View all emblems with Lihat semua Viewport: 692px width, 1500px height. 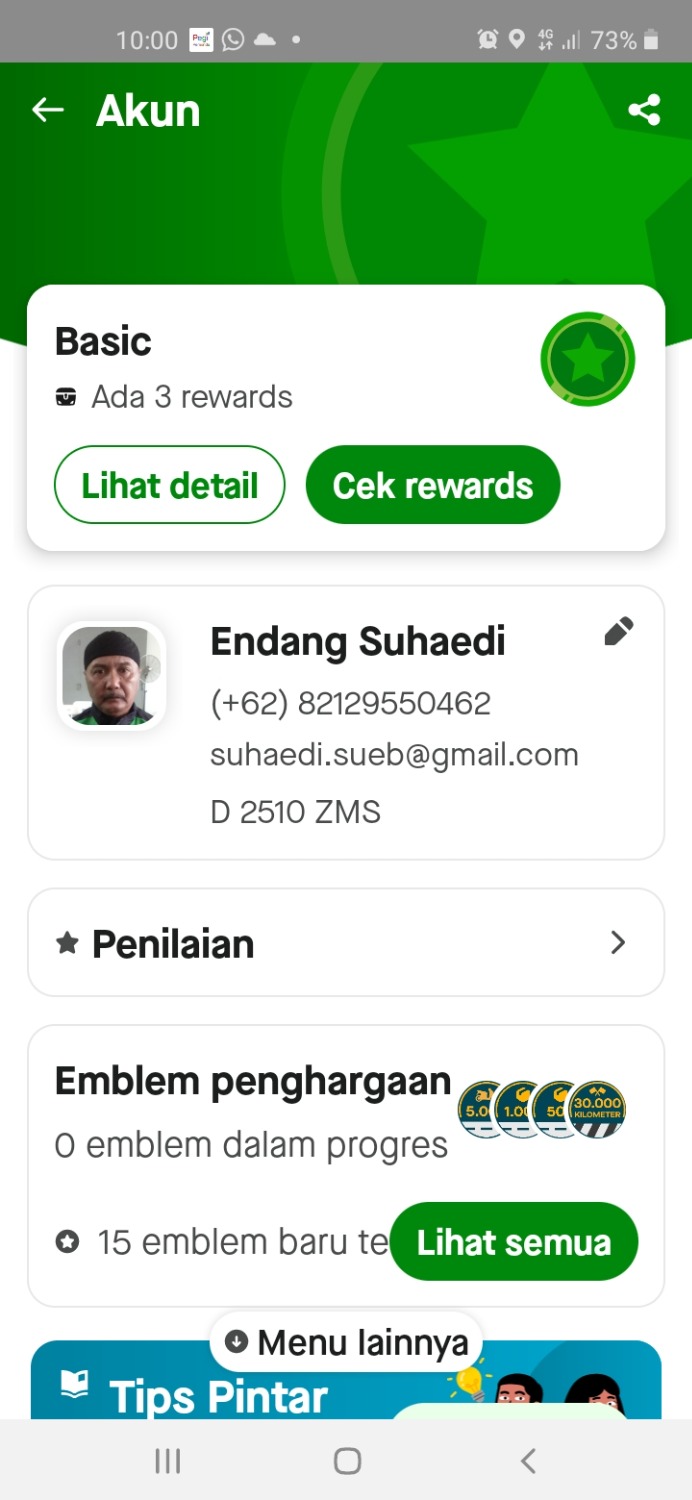click(x=513, y=1242)
